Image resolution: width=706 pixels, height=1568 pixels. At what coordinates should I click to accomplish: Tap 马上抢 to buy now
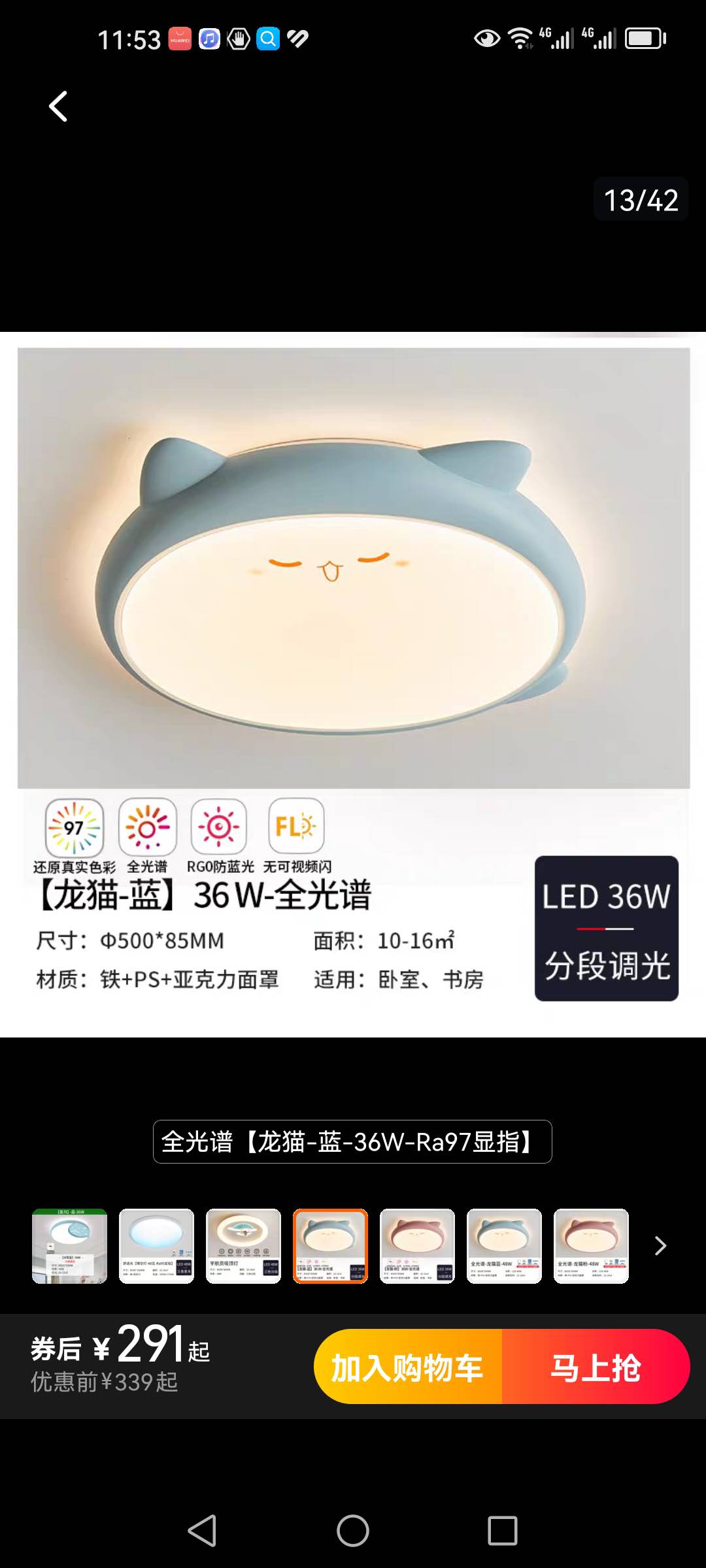point(596,1367)
